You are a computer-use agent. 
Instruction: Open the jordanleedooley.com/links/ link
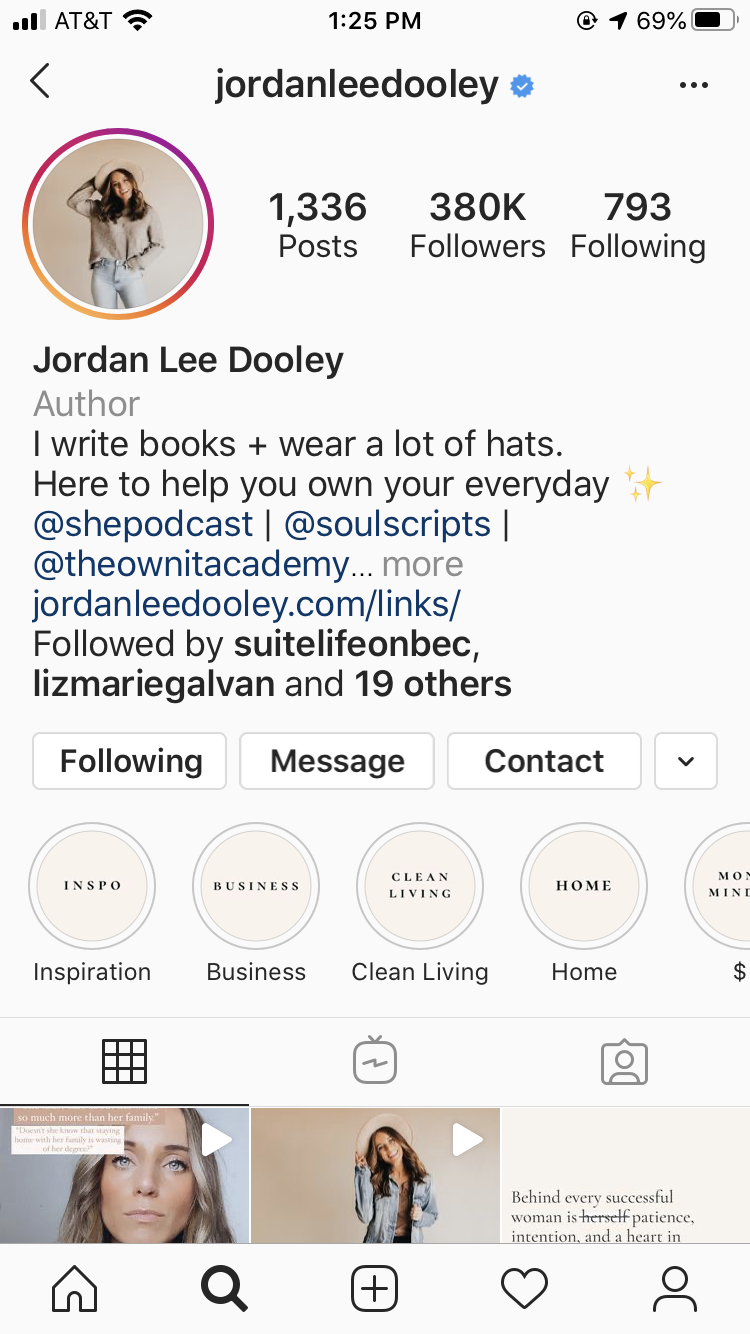pyautogui.click(x=247, y=604)
